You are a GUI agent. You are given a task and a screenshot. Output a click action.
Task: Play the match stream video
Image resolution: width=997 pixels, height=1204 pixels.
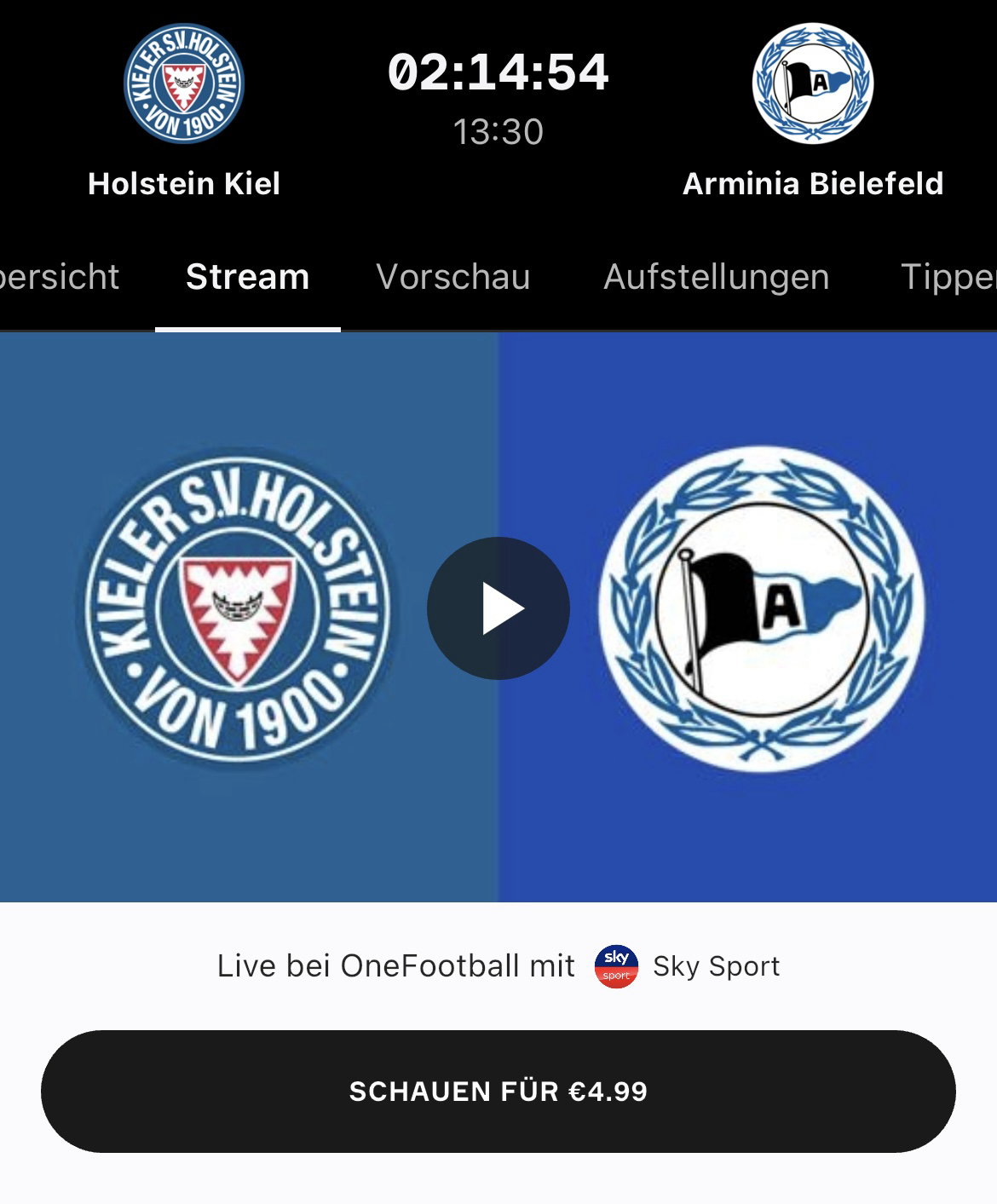pyautogui.click(x=498, y=608)
